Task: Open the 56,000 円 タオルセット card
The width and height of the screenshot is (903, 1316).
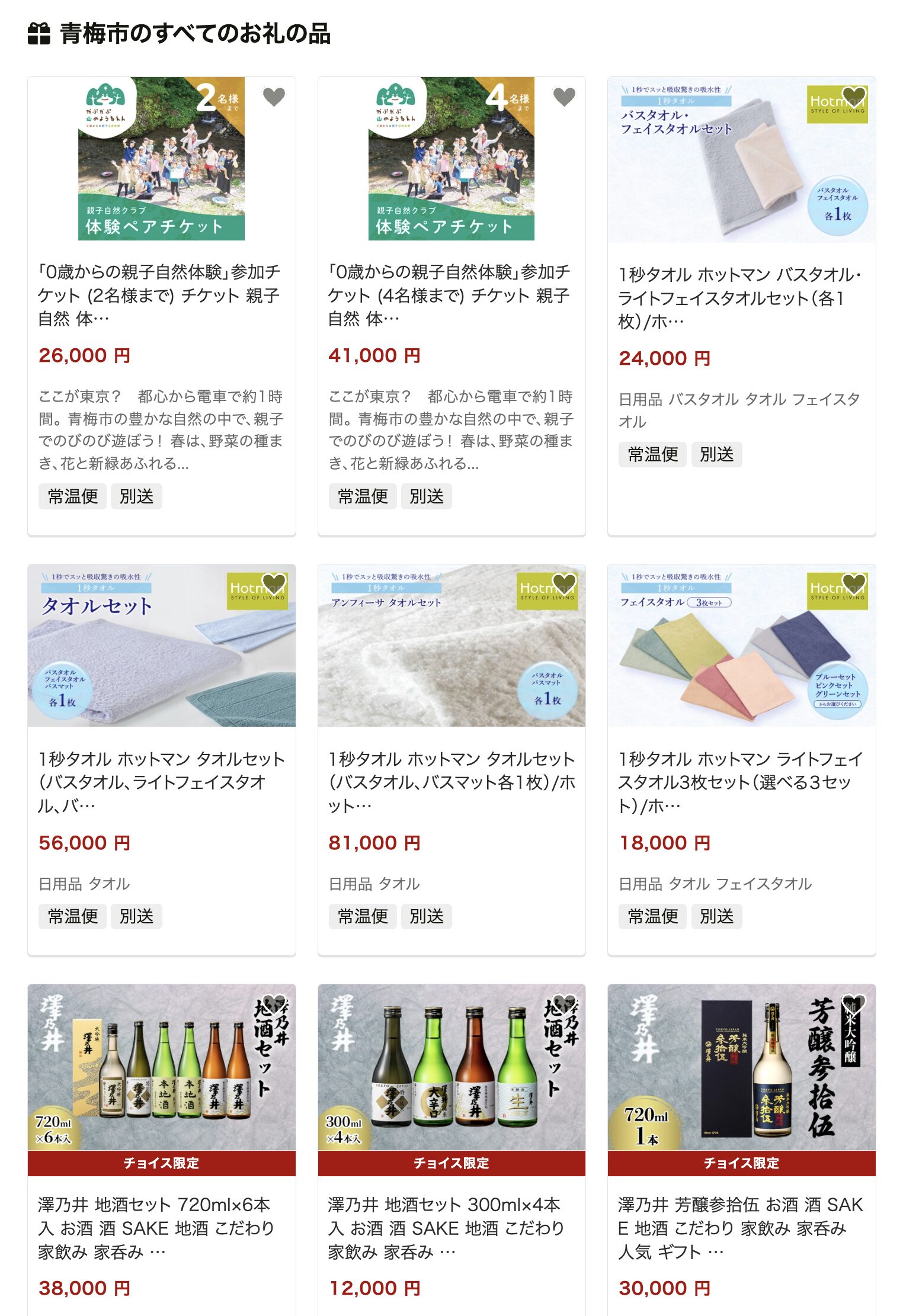Action: click(x=161, y=782)
